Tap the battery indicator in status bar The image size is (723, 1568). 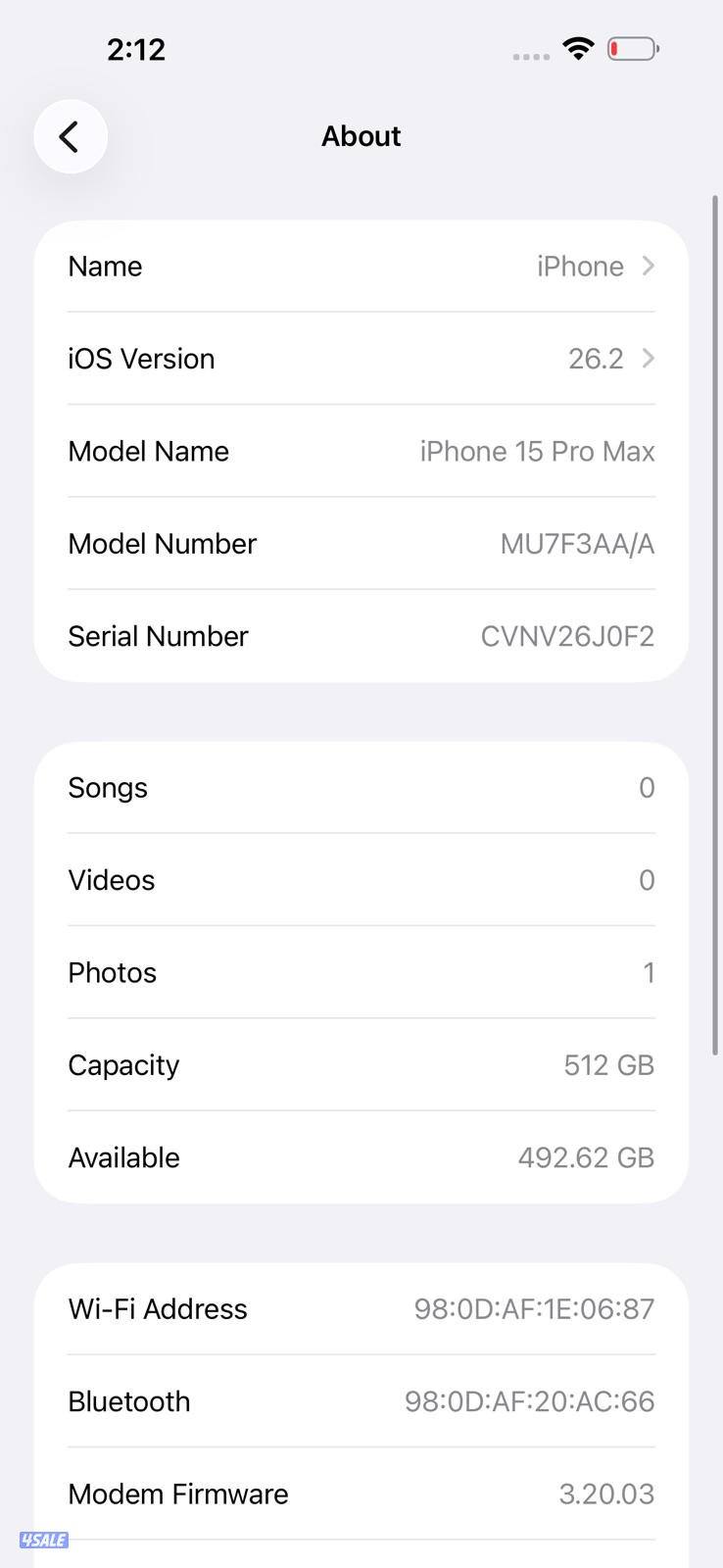click(632, 48)
